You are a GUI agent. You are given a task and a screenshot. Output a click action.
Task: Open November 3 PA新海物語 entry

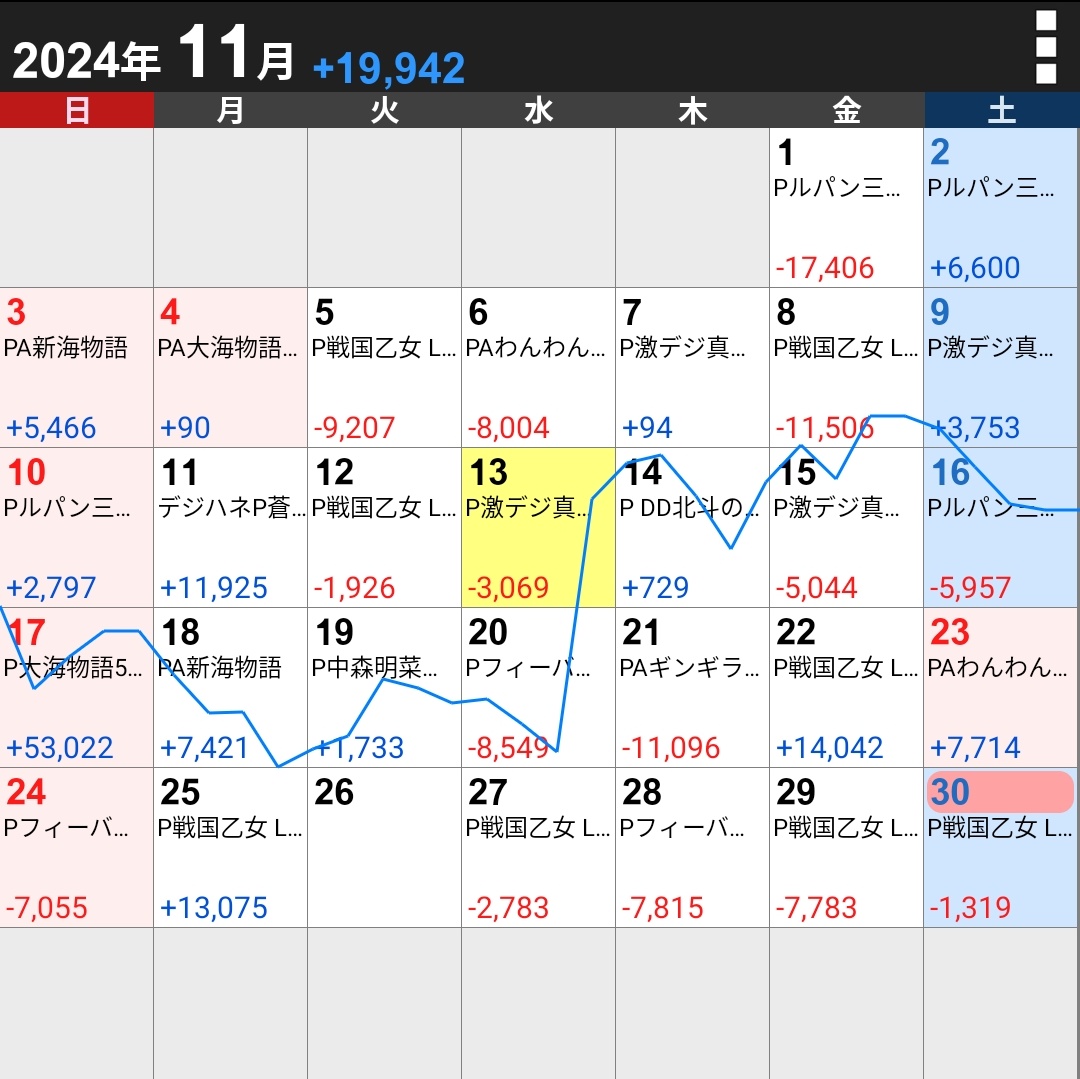click(x=77, y=368)
